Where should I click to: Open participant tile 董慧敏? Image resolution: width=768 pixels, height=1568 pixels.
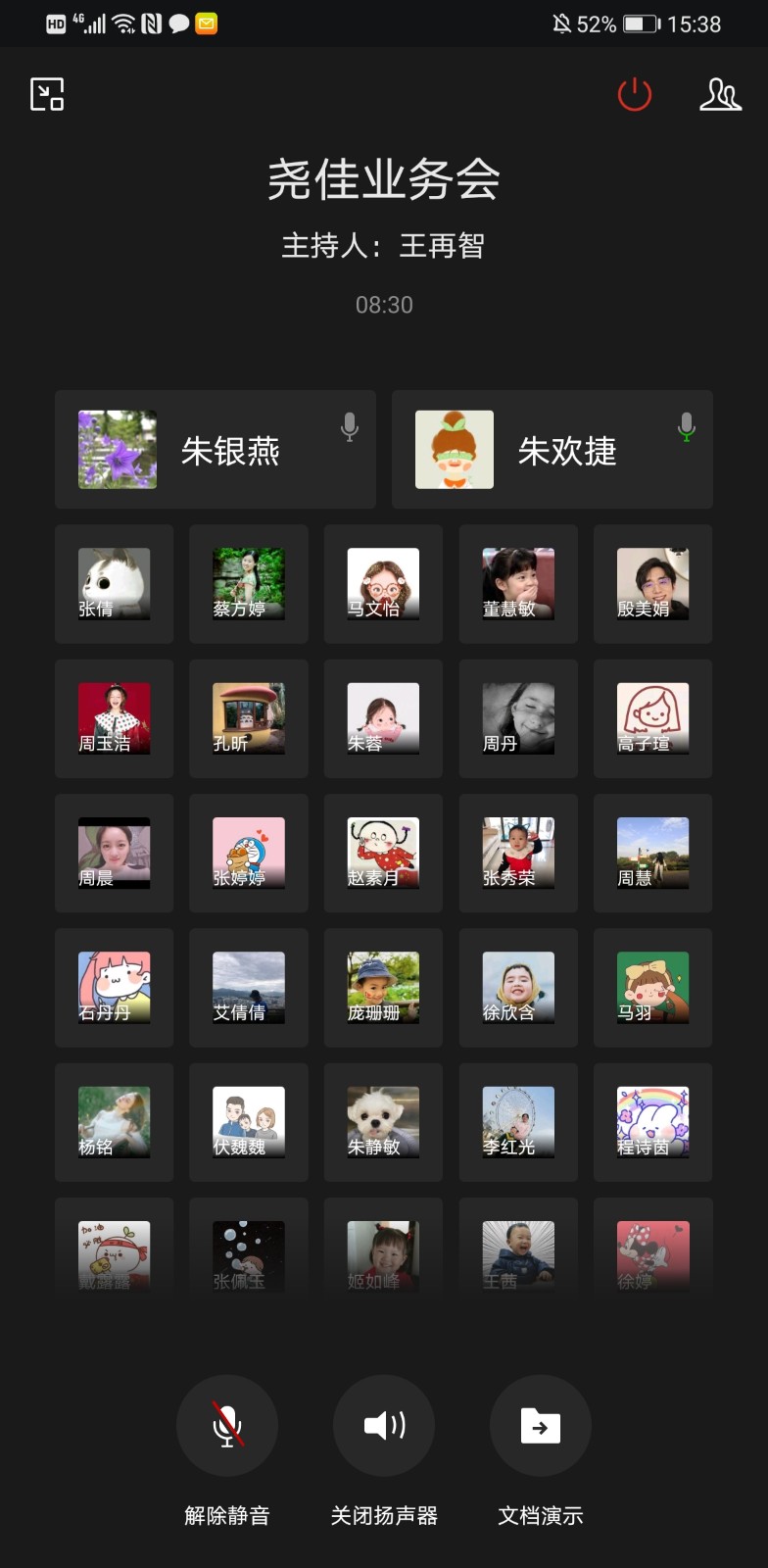[x=518, y=584]
